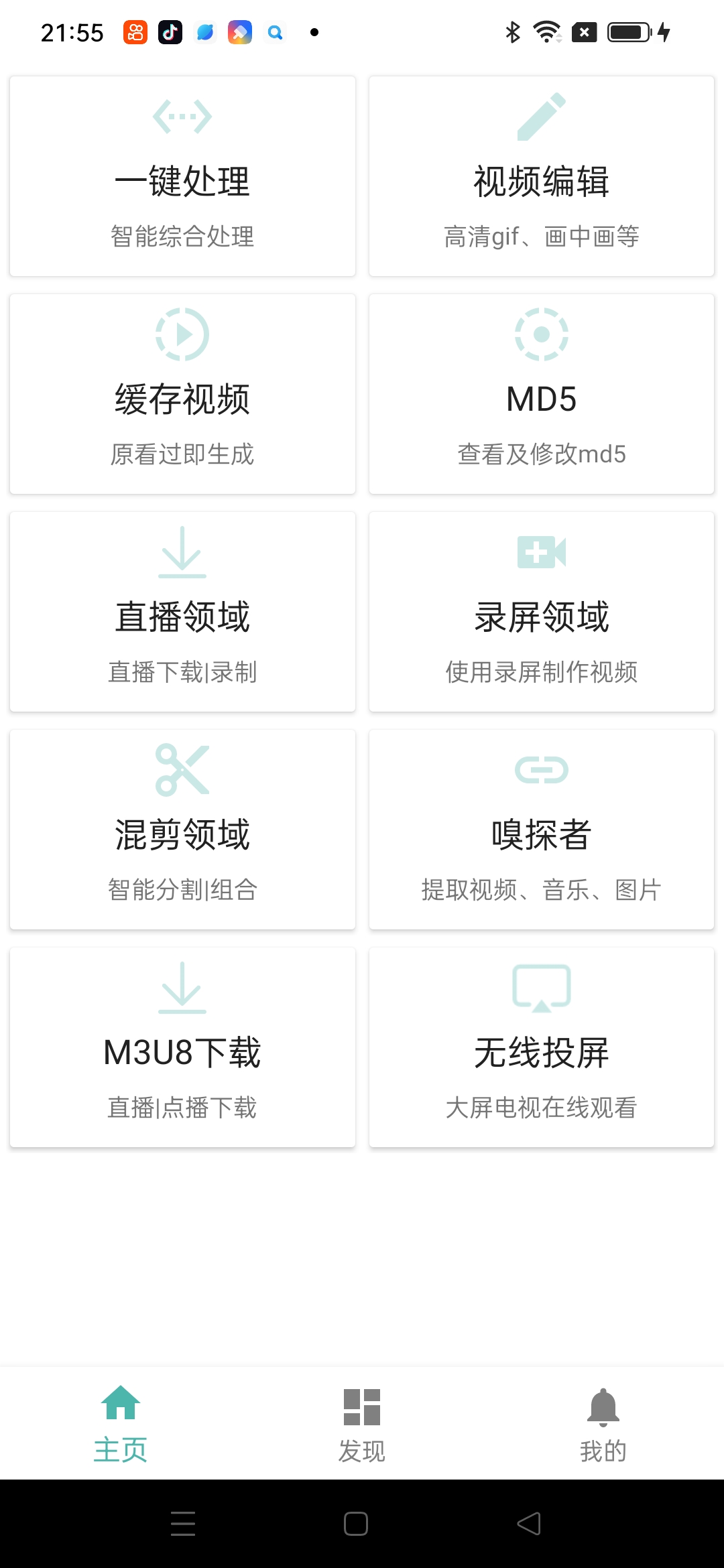Screen dimensions: 724x1568
Task: Open the 视频编辑 feature card
Action: point(542,176)
